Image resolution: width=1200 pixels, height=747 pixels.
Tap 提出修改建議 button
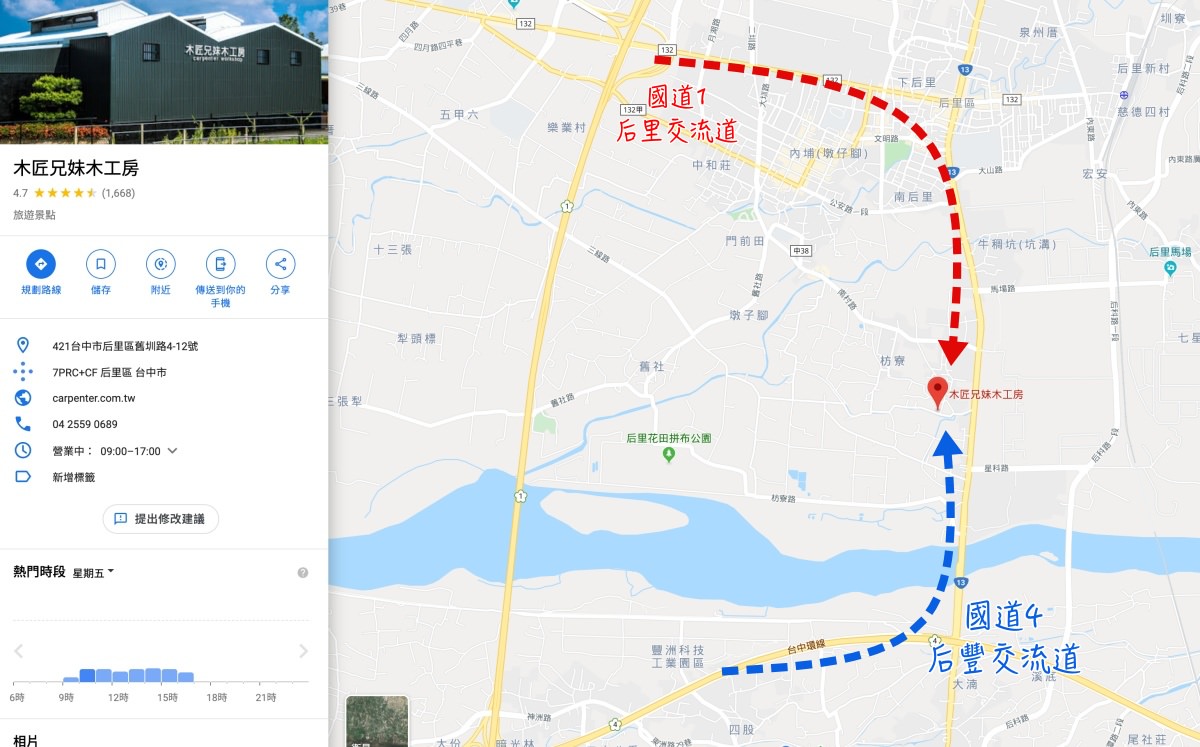[x=160, y=519]
